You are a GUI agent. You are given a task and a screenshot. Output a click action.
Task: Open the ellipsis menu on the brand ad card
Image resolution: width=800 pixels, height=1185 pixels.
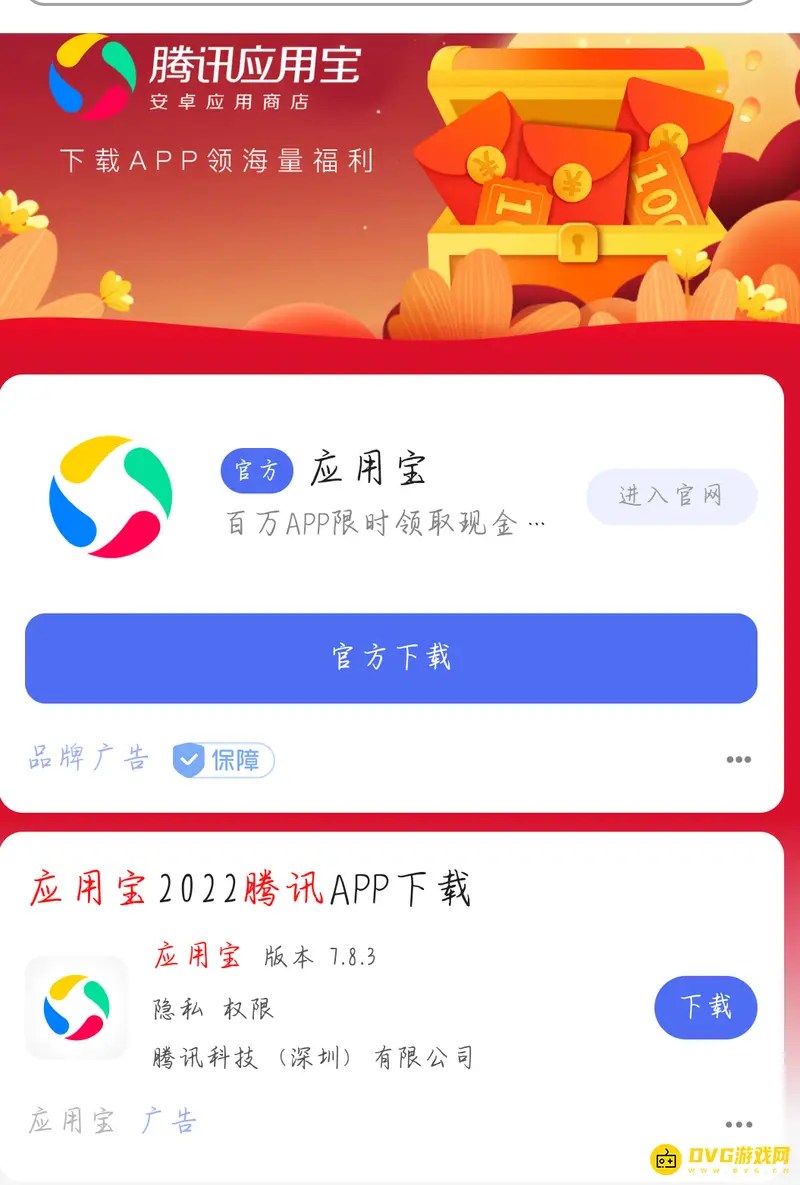738,759
